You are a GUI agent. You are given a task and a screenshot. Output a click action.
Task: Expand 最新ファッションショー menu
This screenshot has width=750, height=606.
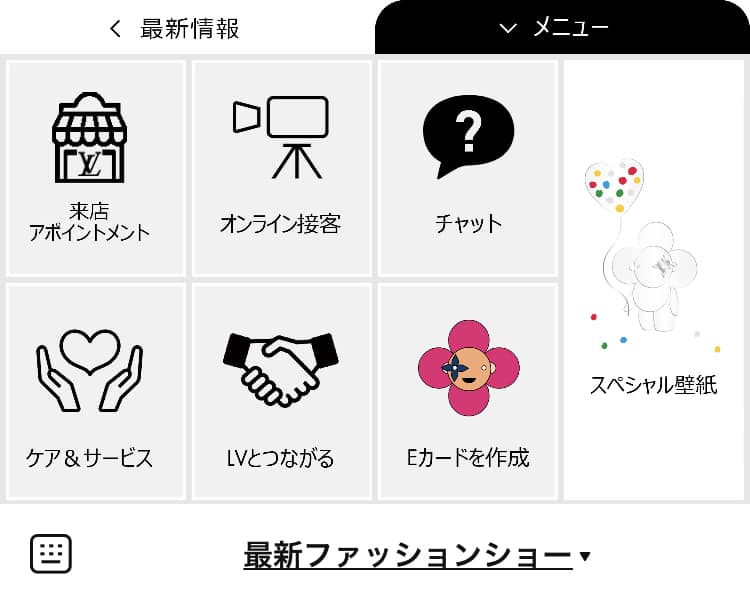click(417, 555)
